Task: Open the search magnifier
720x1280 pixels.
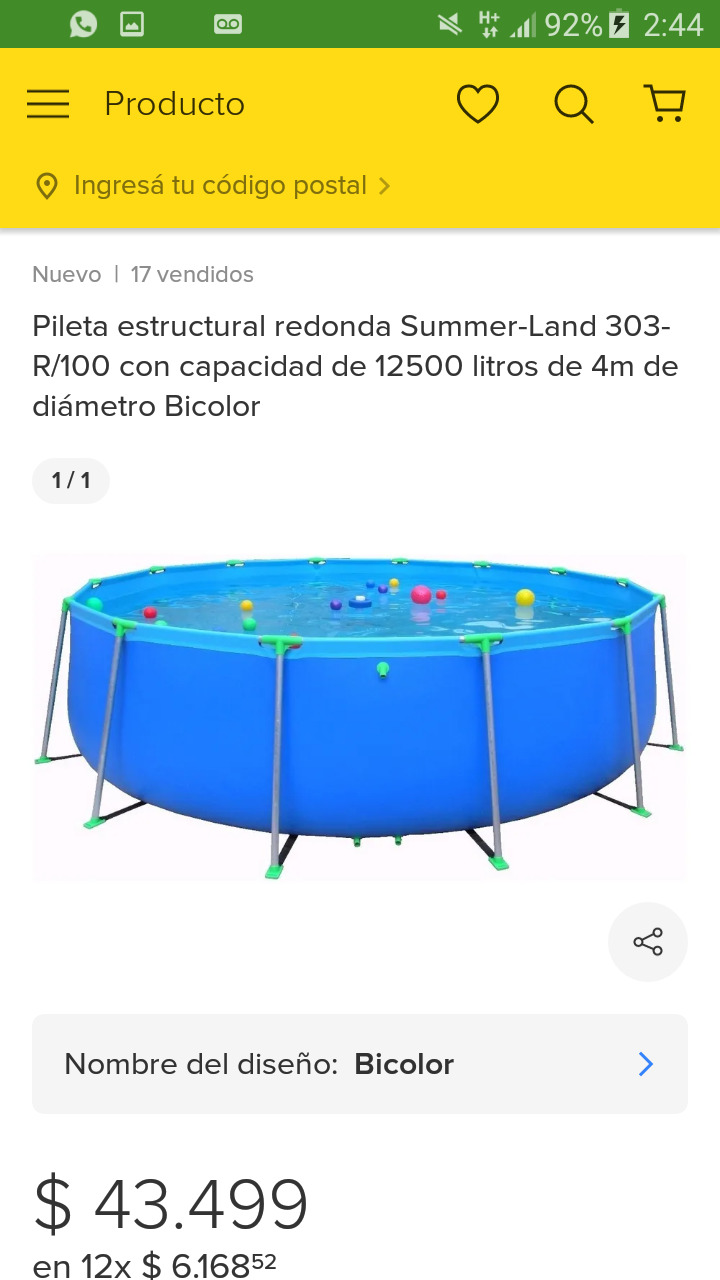Action: (573, 104)
